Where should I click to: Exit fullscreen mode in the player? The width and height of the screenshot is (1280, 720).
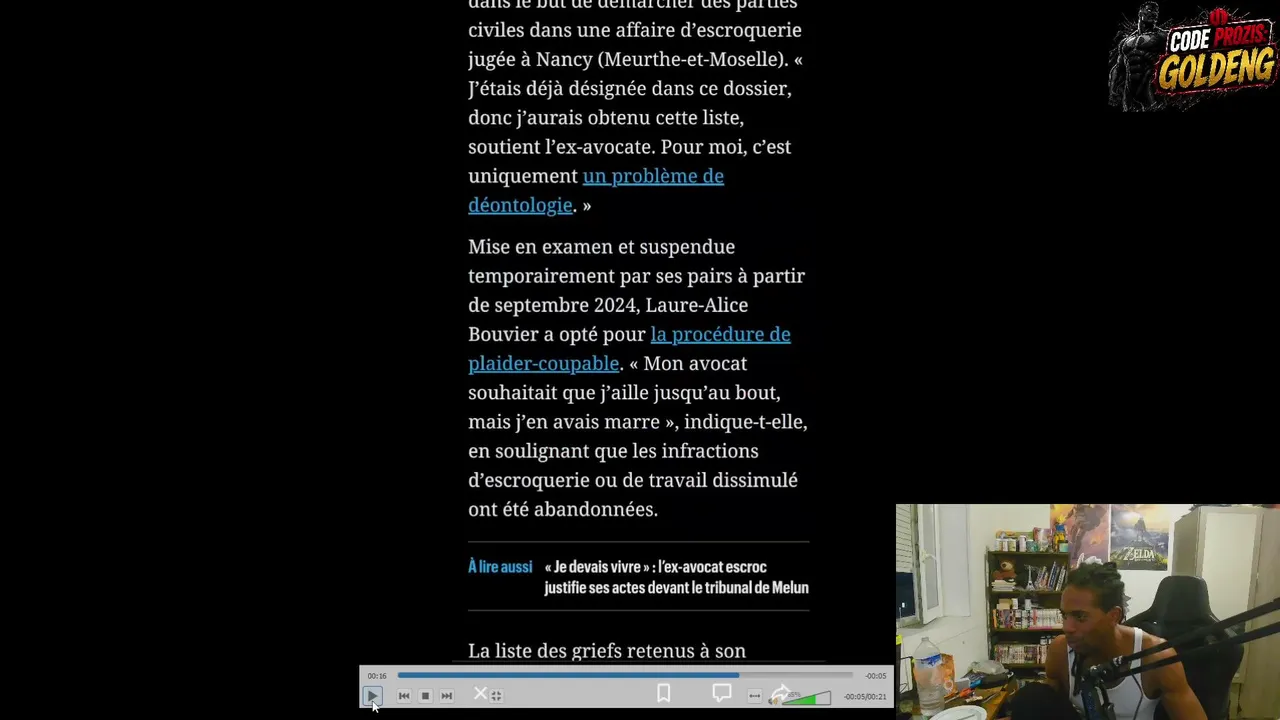click(496, 696)
